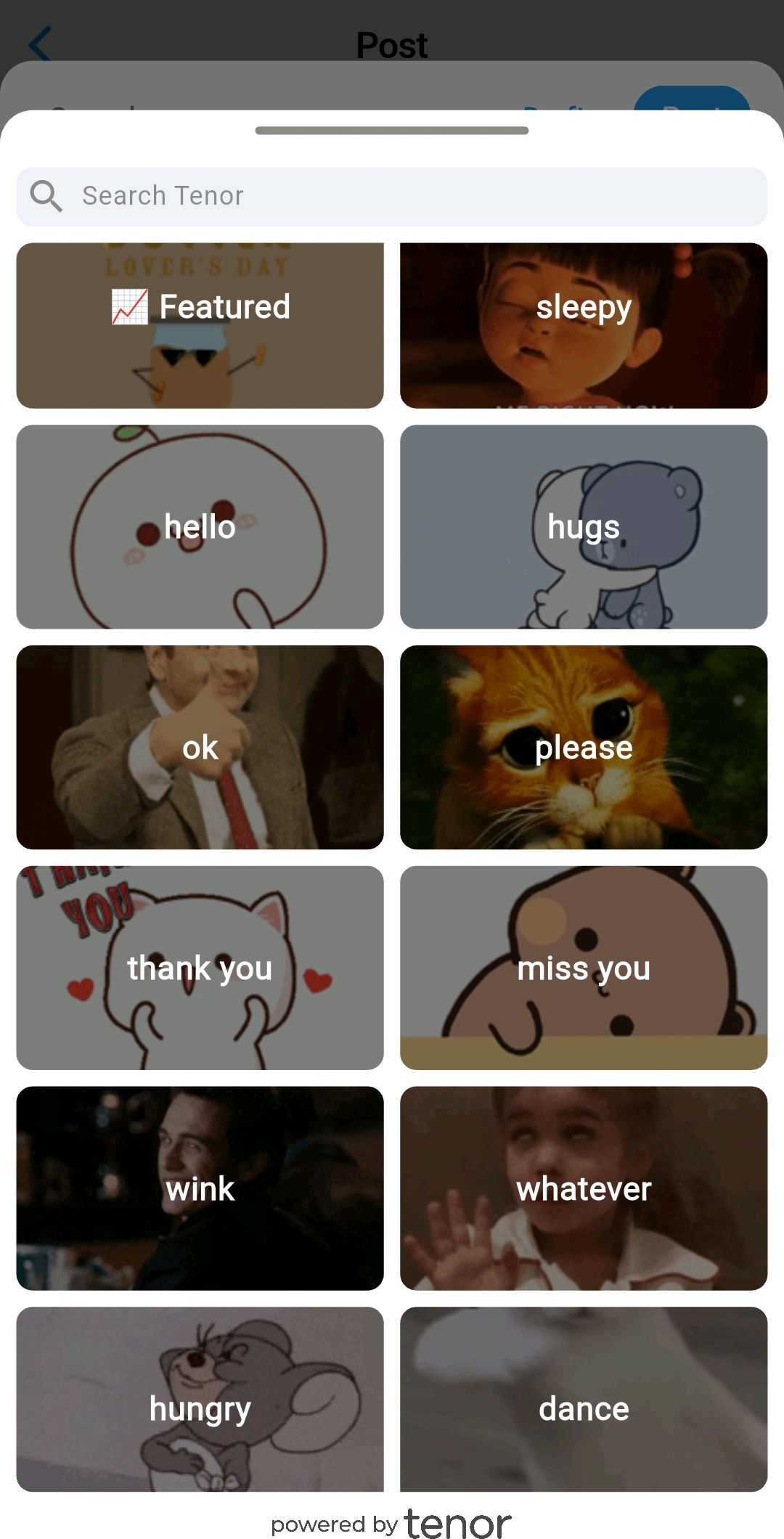Tap the Search Tenor field
The width and height of the screenshot is (784, 1539).
coord(392,196)
